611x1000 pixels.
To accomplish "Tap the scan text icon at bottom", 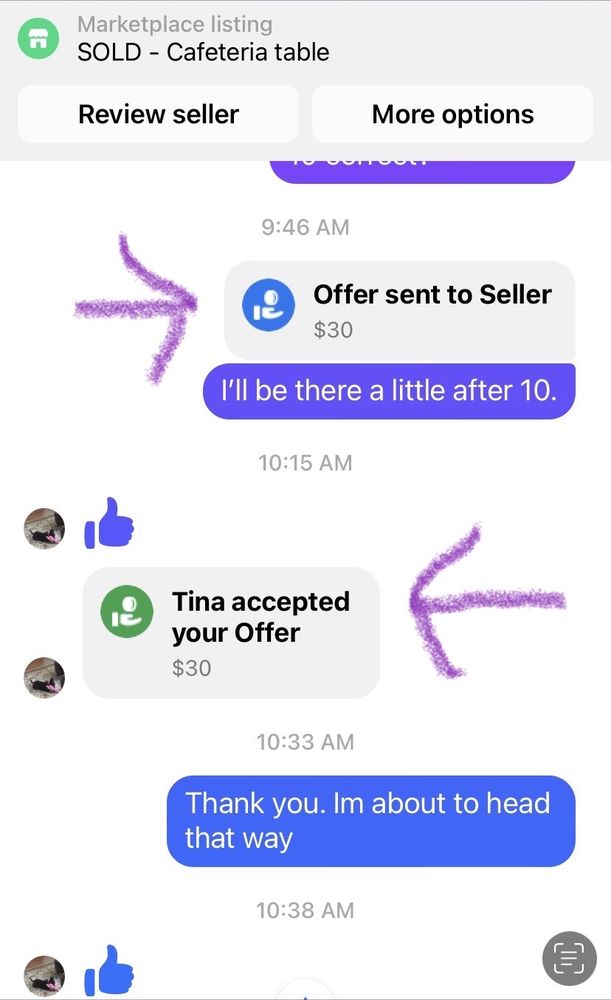I will (569, 959).
